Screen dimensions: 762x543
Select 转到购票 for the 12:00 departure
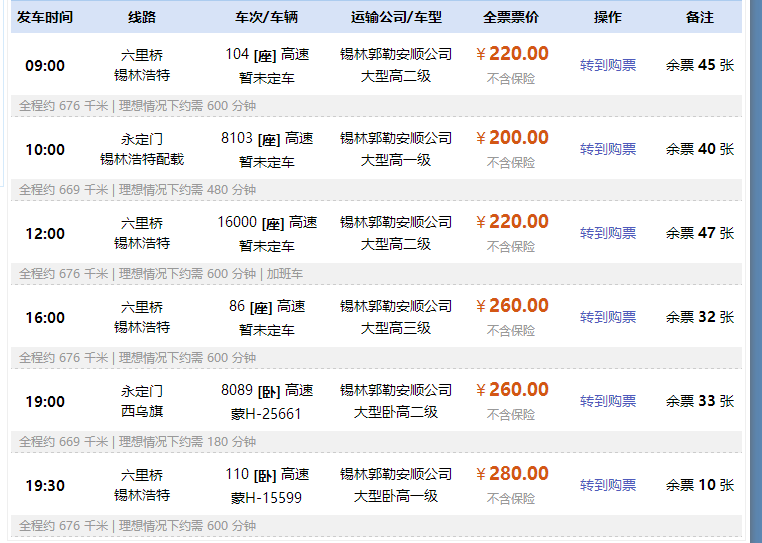tap(607, 234)
